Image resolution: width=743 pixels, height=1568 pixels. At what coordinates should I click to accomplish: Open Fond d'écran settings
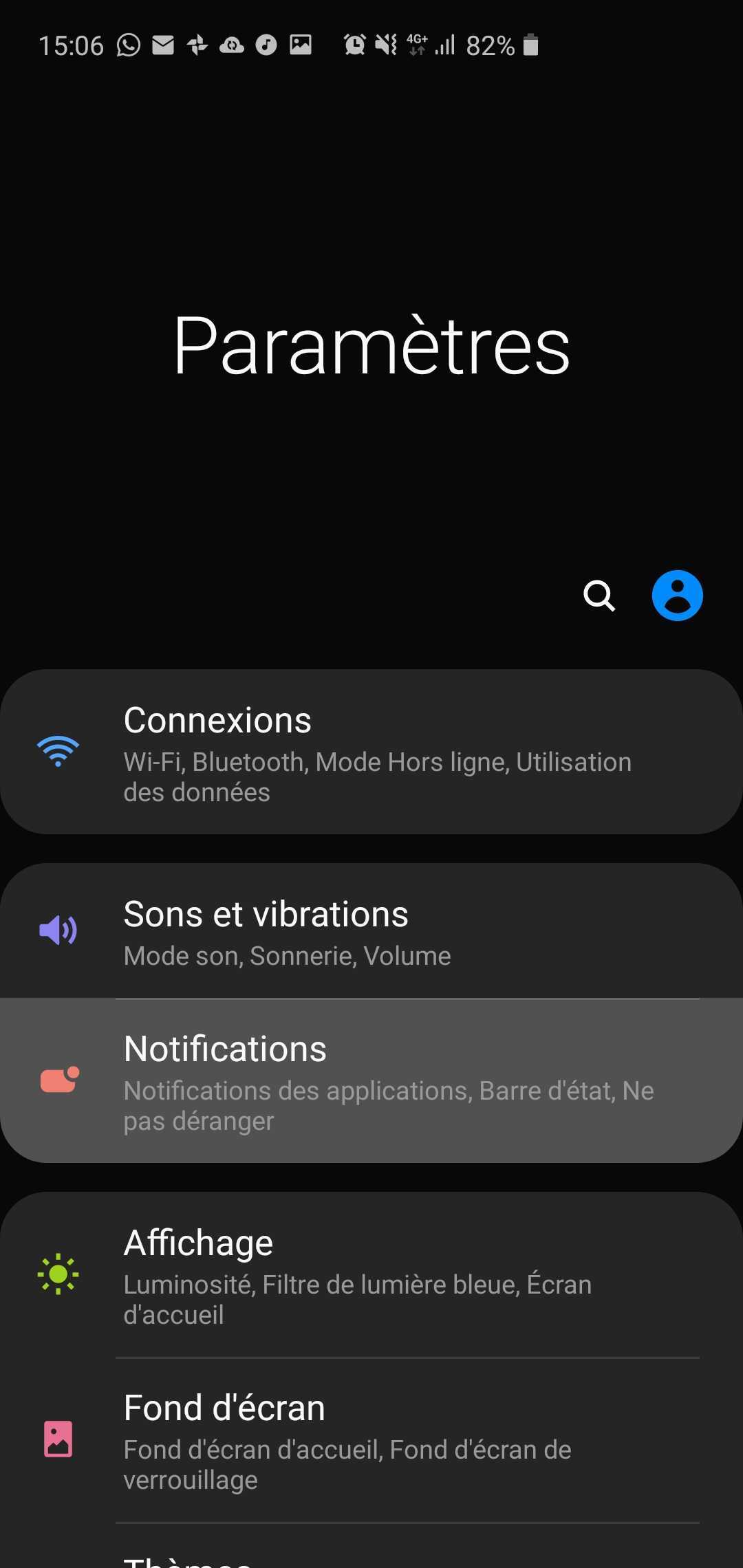(x=371, y=1441)
